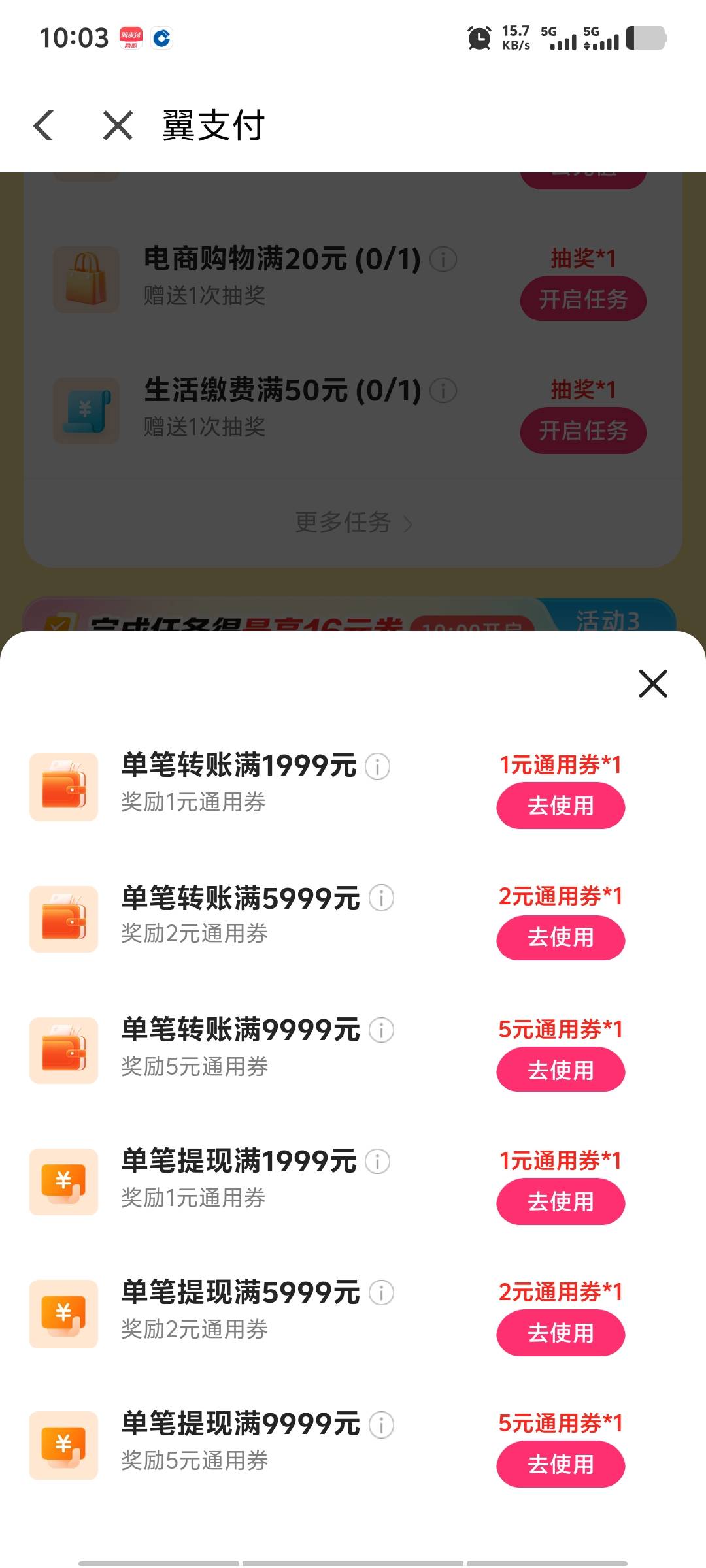Open info icon beside 单笔转账满1999元
Viewport: 706px width, 1568px height.
click(377, 766)
